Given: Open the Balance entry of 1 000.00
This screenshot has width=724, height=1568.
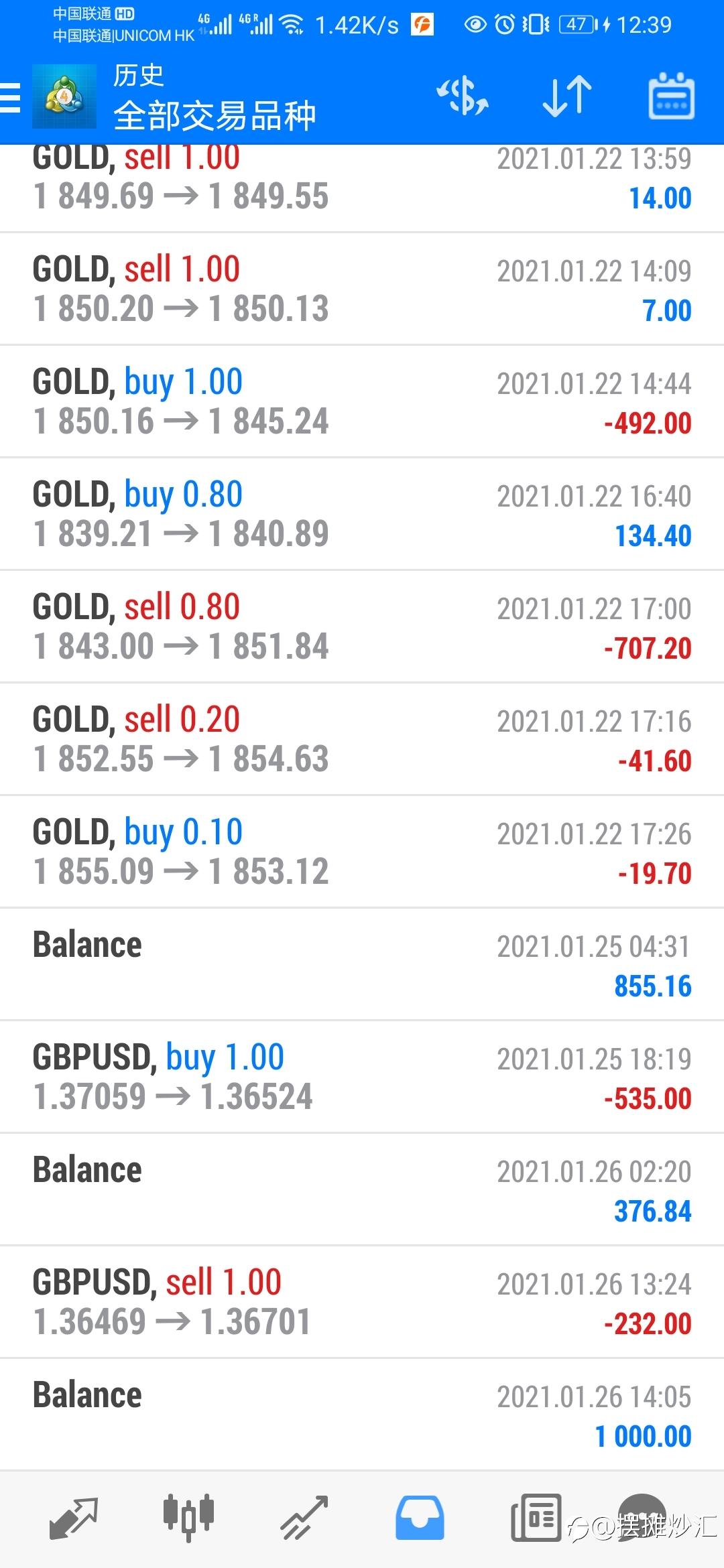Looking at the screenshot, I should 362,1415.
